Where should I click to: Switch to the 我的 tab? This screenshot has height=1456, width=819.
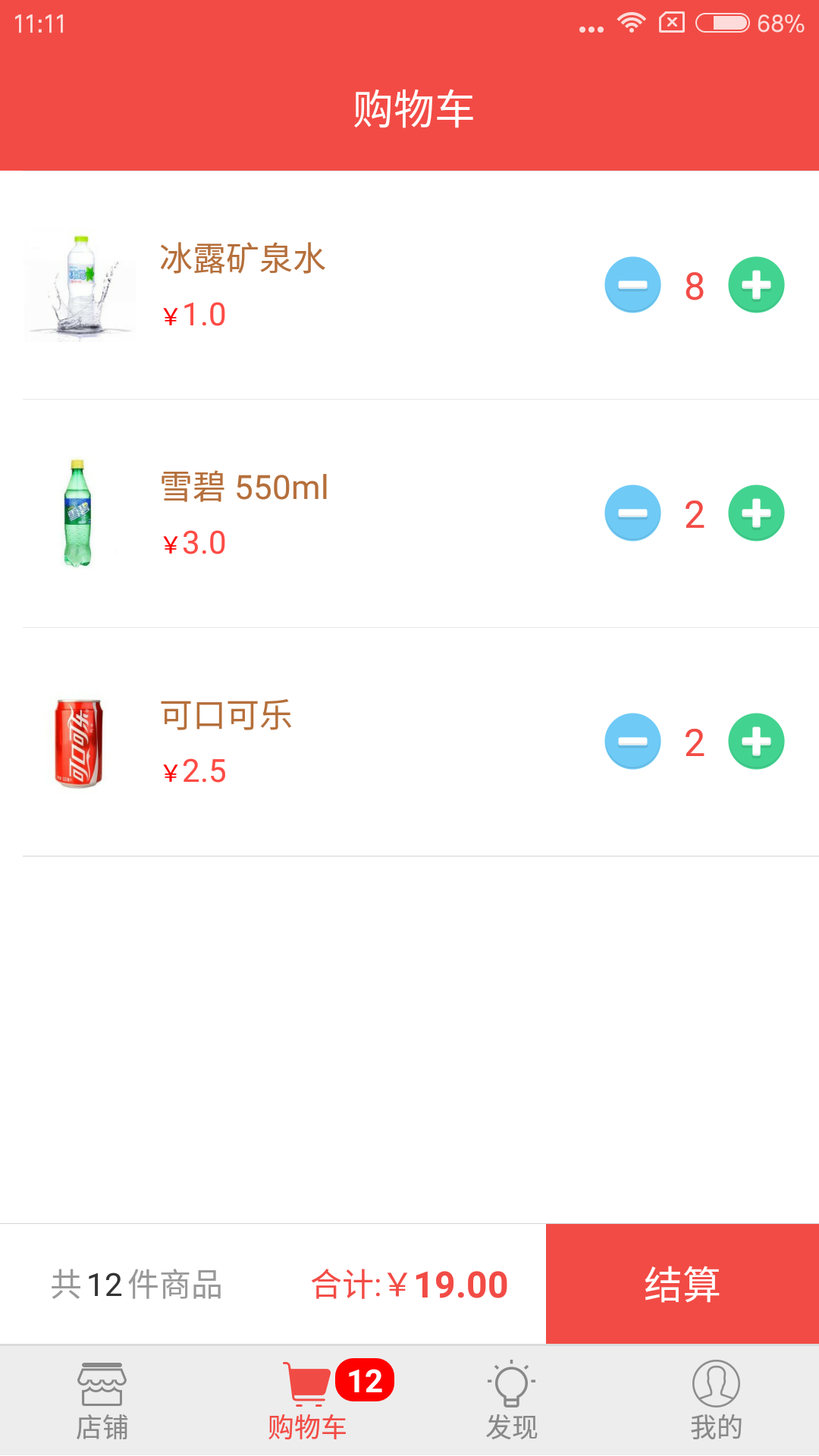tap(717, 1426)
